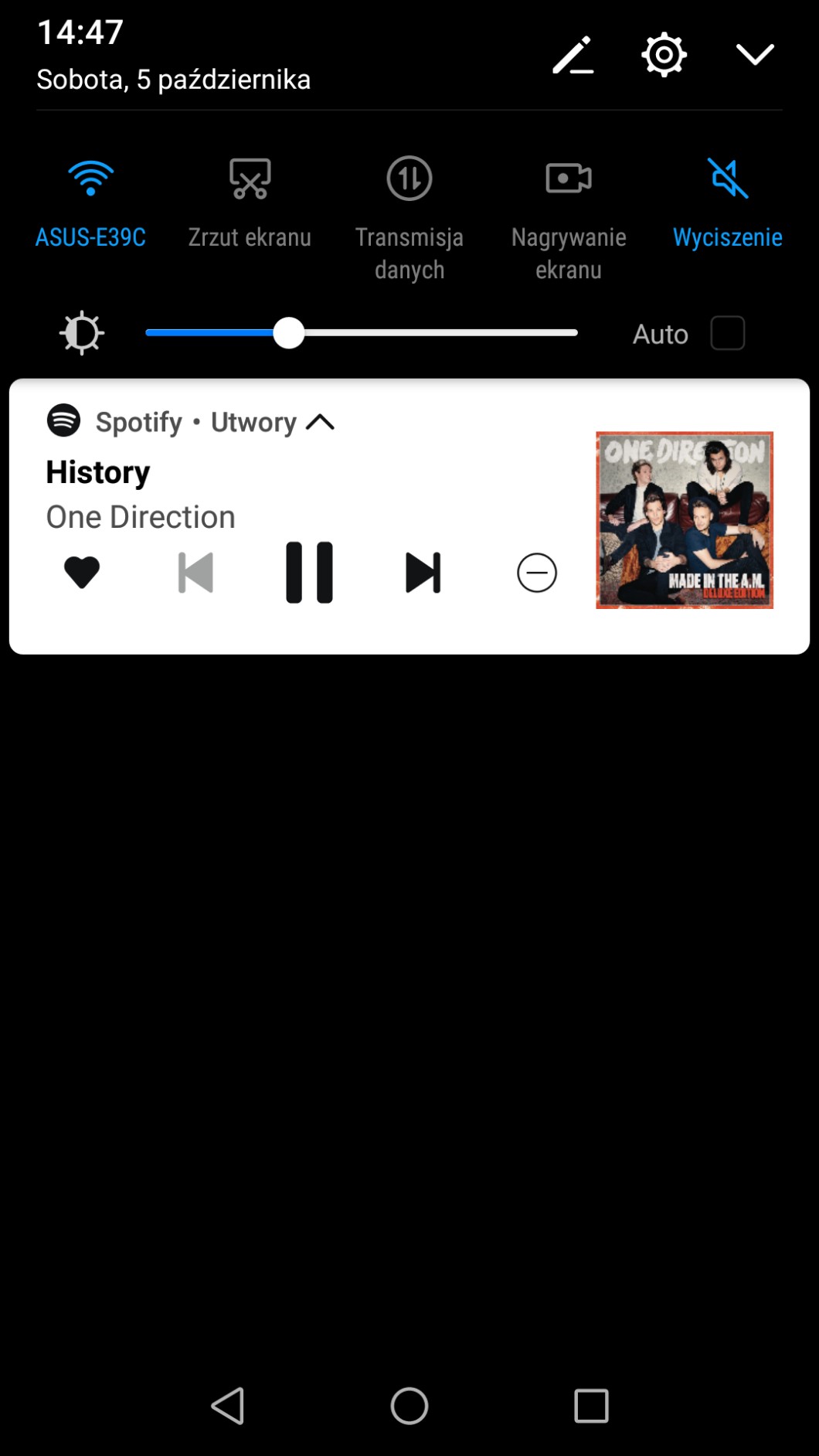Screen dimensions: 819x1456
Task: Take a screenshot with Zrzut ekranu
Action: click(x=250, y=179)
